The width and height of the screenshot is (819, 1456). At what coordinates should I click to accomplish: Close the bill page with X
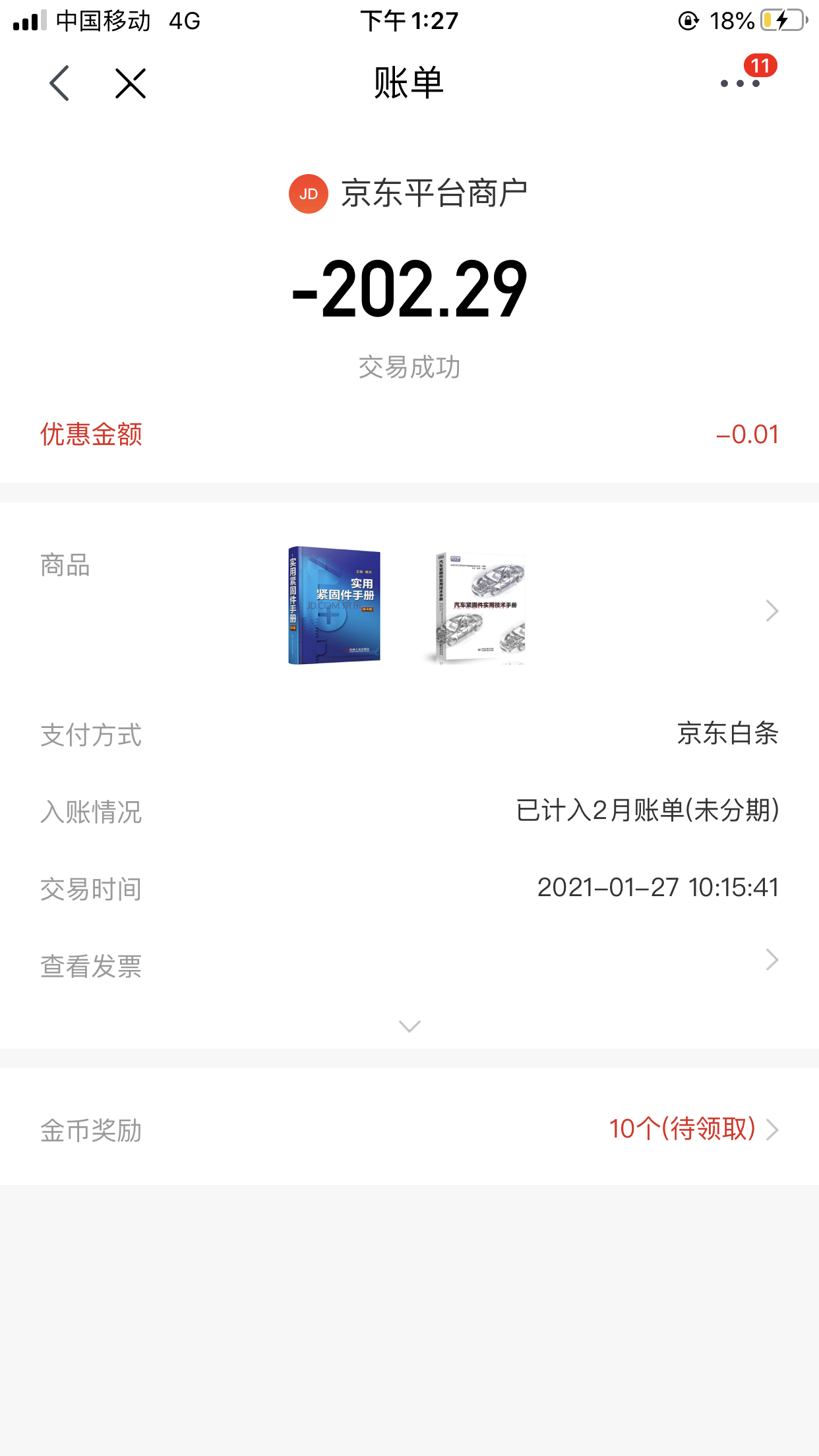click(x=131, y=84)
